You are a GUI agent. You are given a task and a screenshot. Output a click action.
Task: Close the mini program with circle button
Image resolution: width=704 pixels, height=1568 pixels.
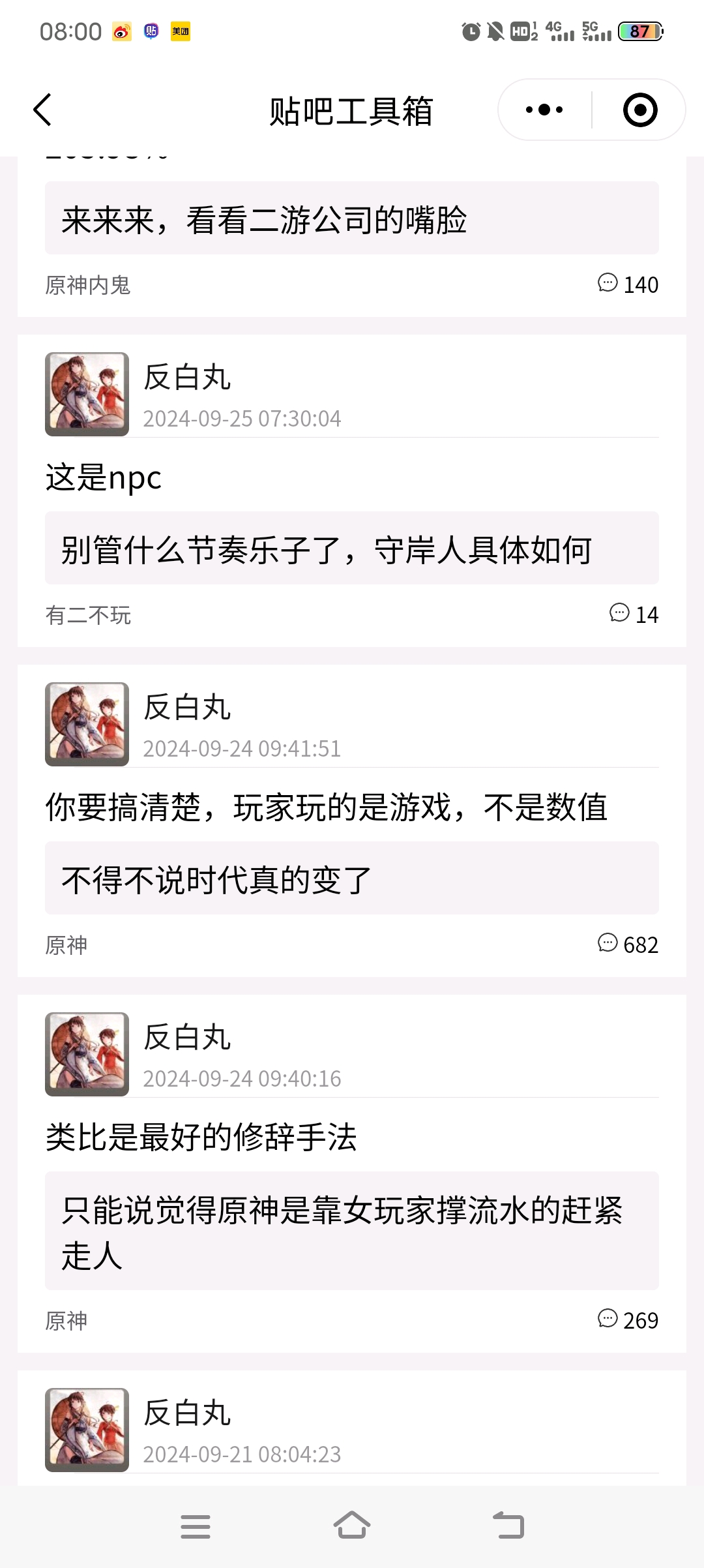click(640, 110)
